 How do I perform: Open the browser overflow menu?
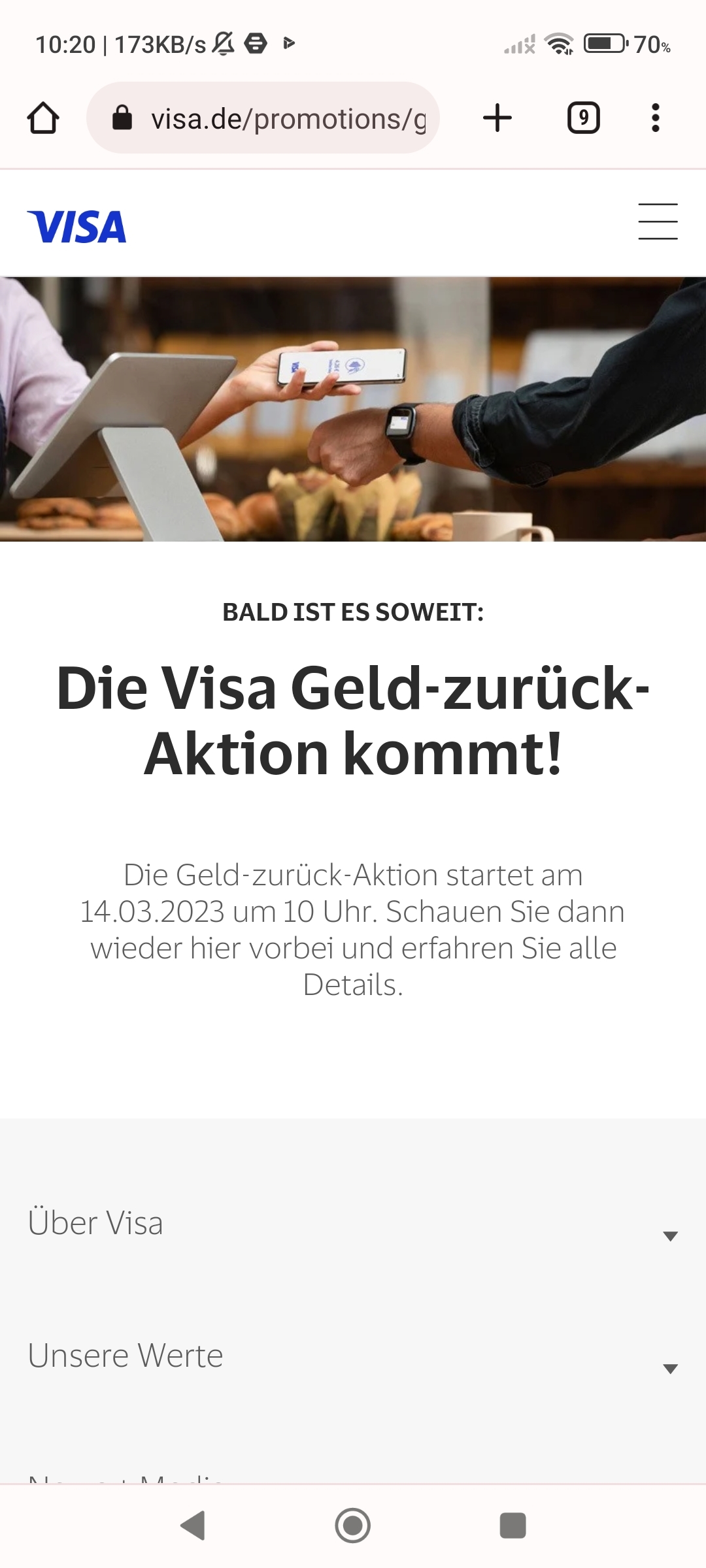(656, 118)
